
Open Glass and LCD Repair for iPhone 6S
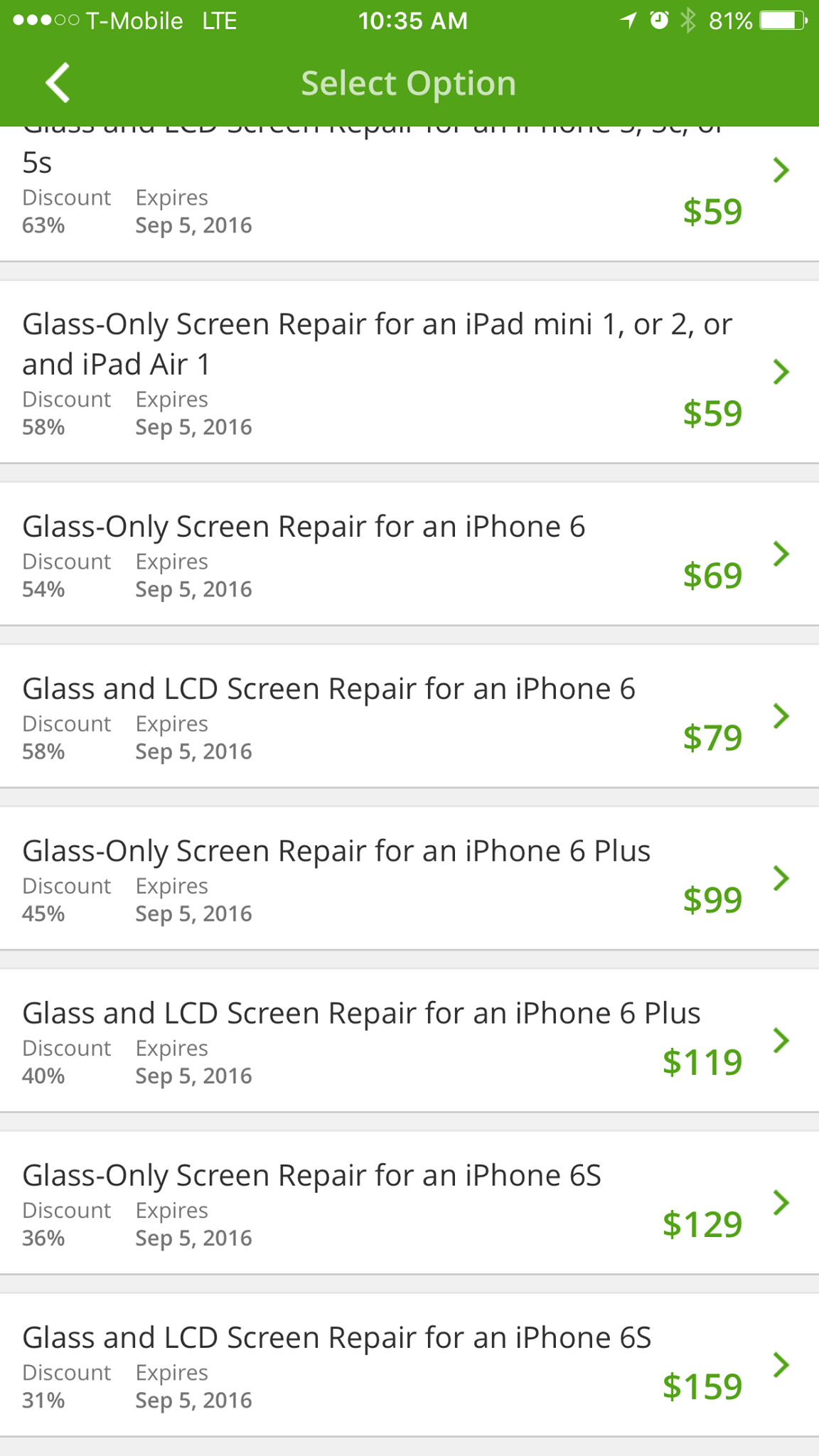(x=409, y=1364)
